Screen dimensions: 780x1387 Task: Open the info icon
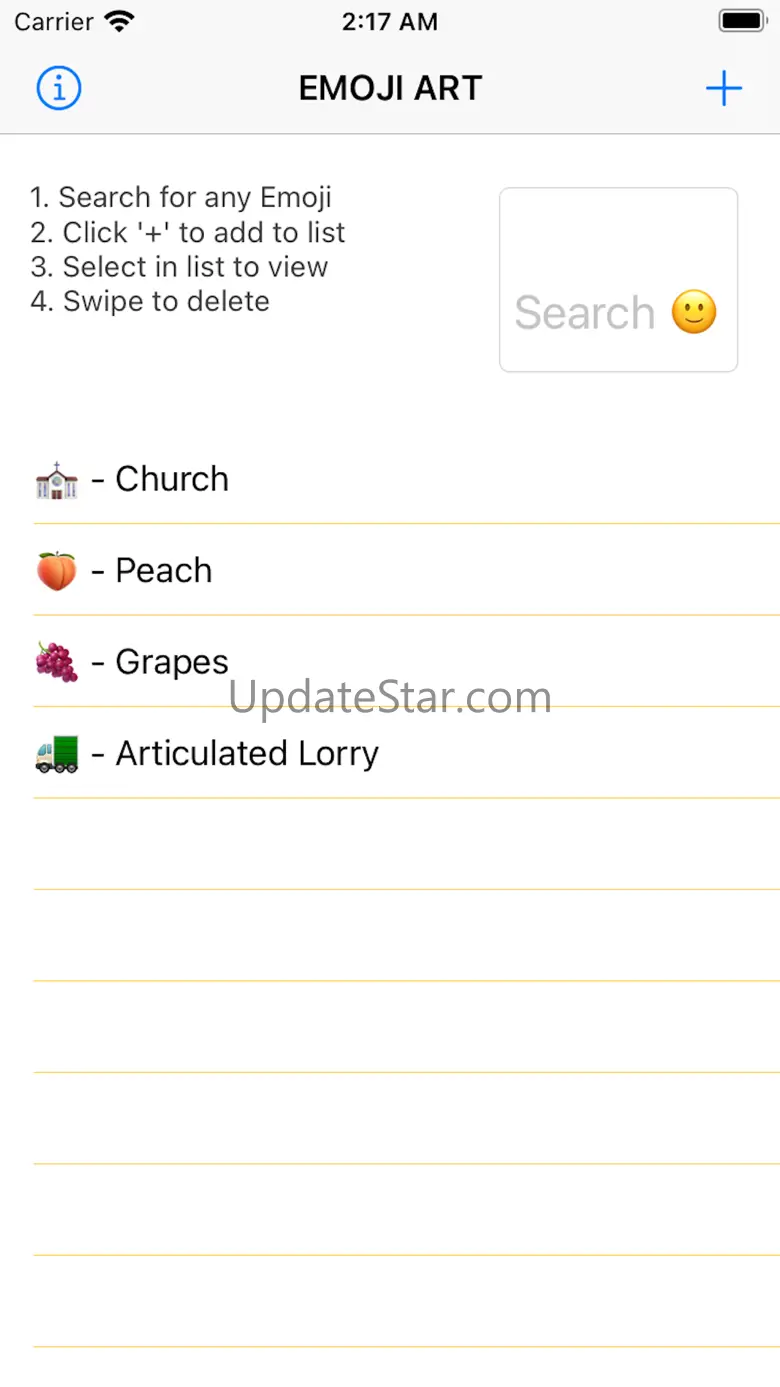tap(59, 88)
